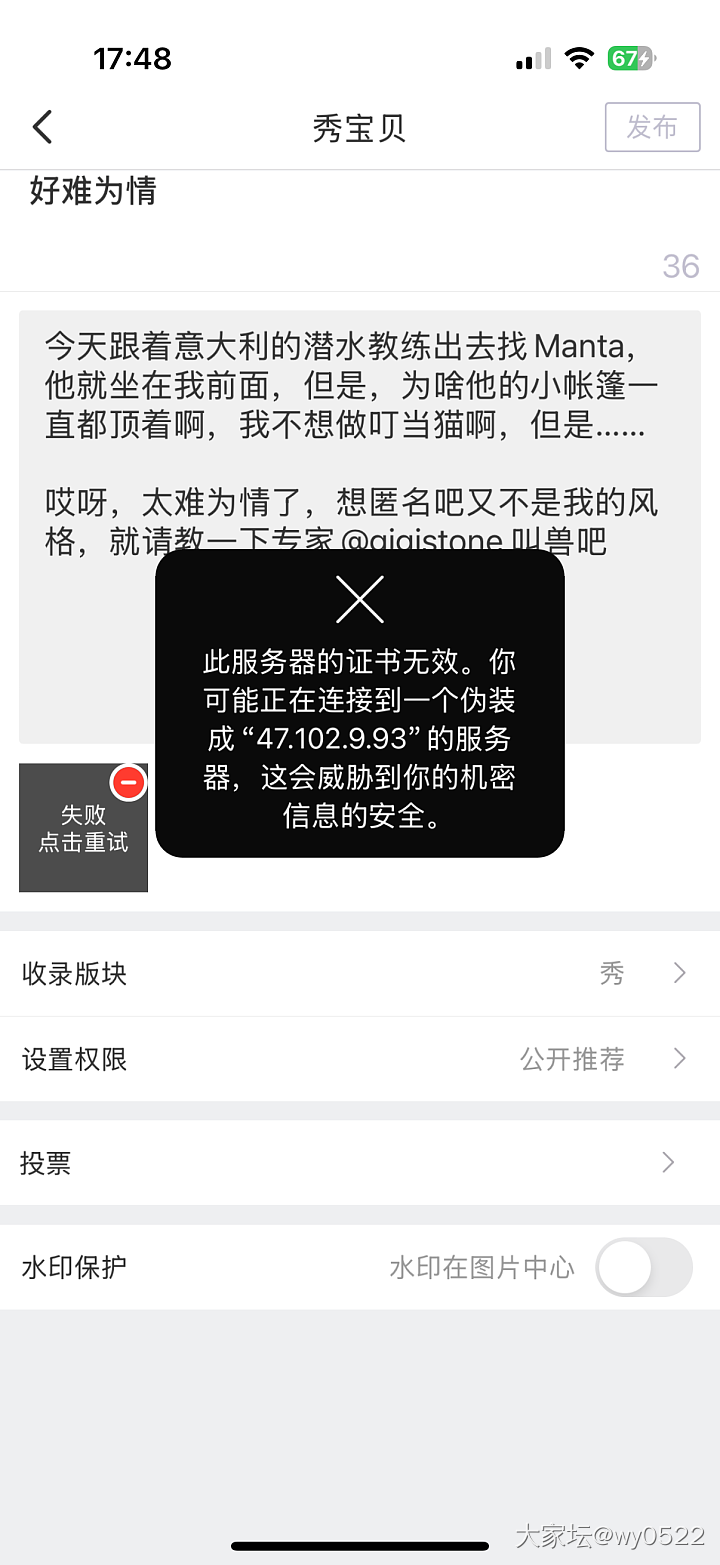Remove the failed image with red minus
This screenshot has width=720, height=1565.
click(x=129, y=783)
